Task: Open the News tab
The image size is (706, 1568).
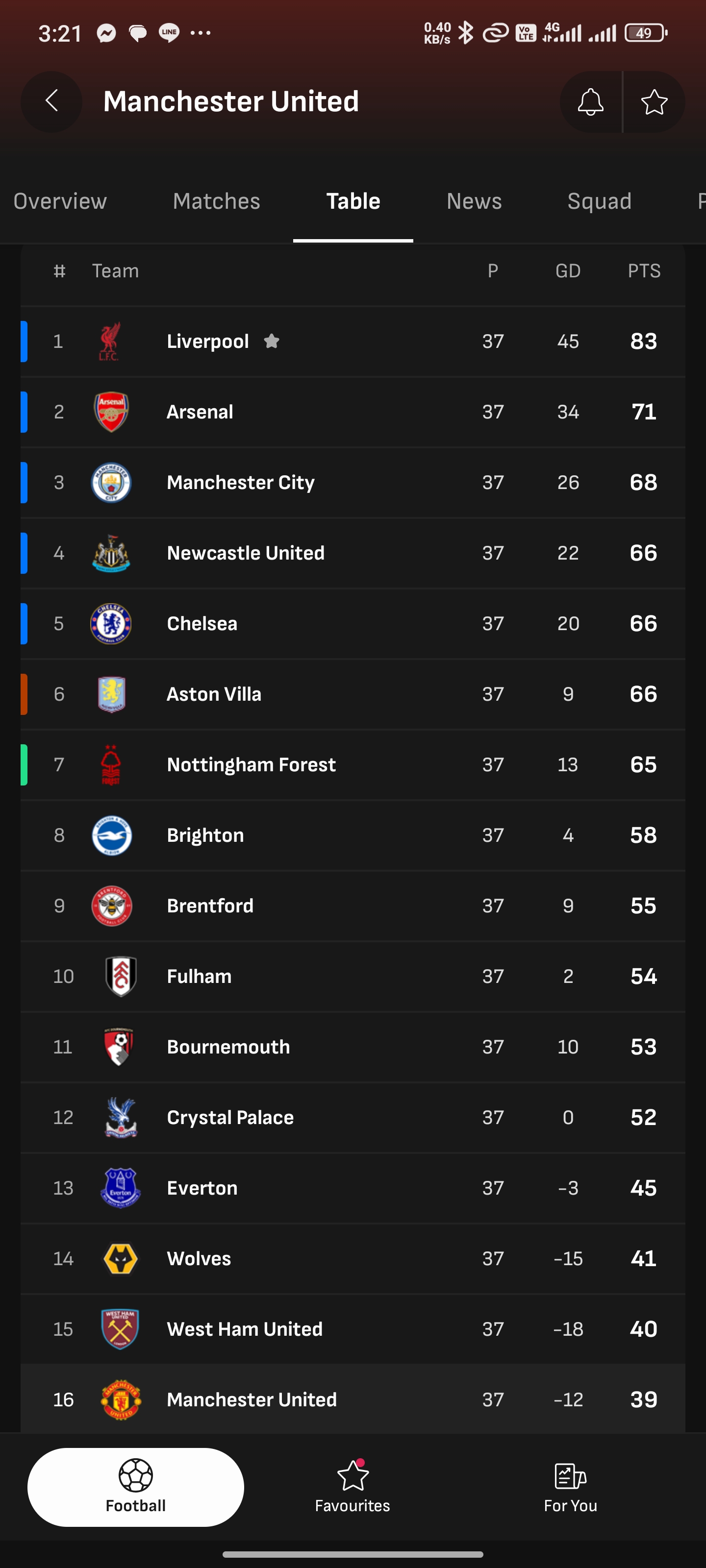Action: pos(474,201)
